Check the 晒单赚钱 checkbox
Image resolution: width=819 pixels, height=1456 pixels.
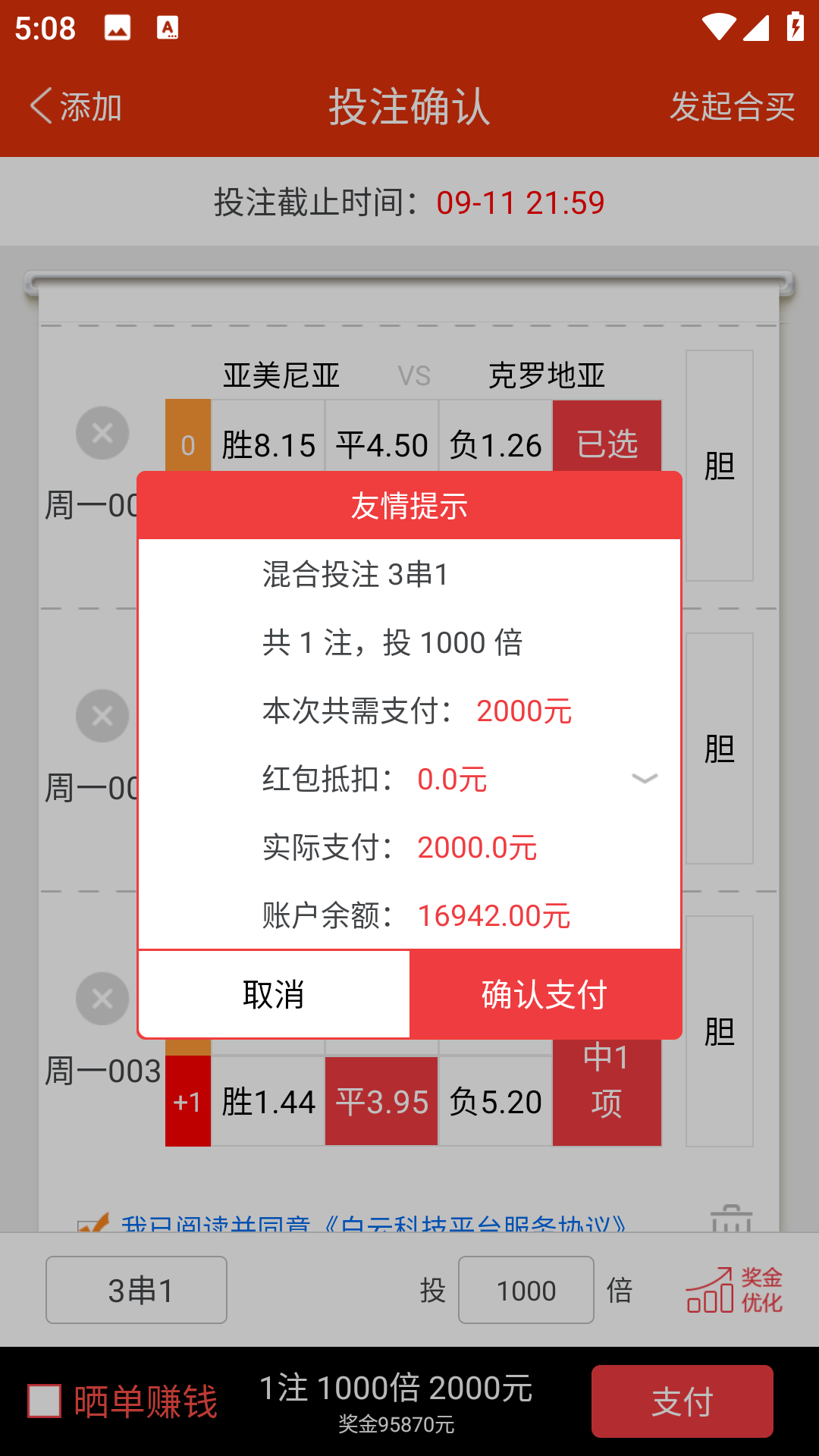tap(44, 1401)
